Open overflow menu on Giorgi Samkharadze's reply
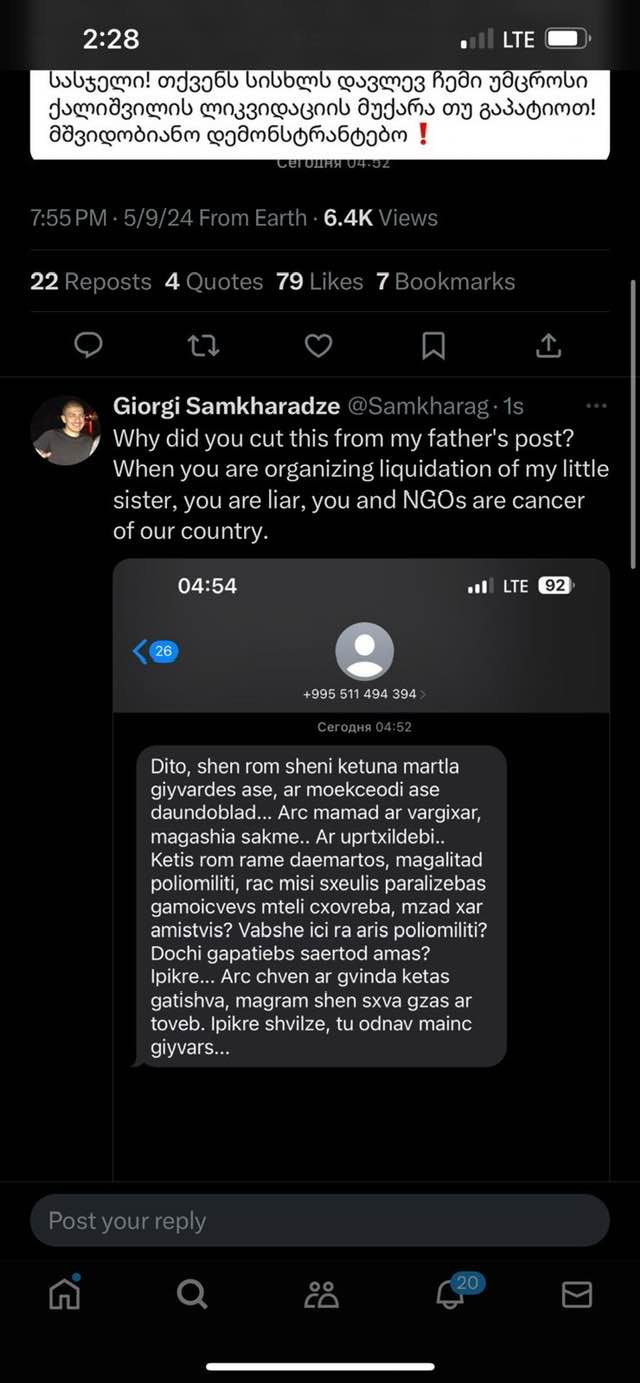The image size is (640, 1383). 596,406
